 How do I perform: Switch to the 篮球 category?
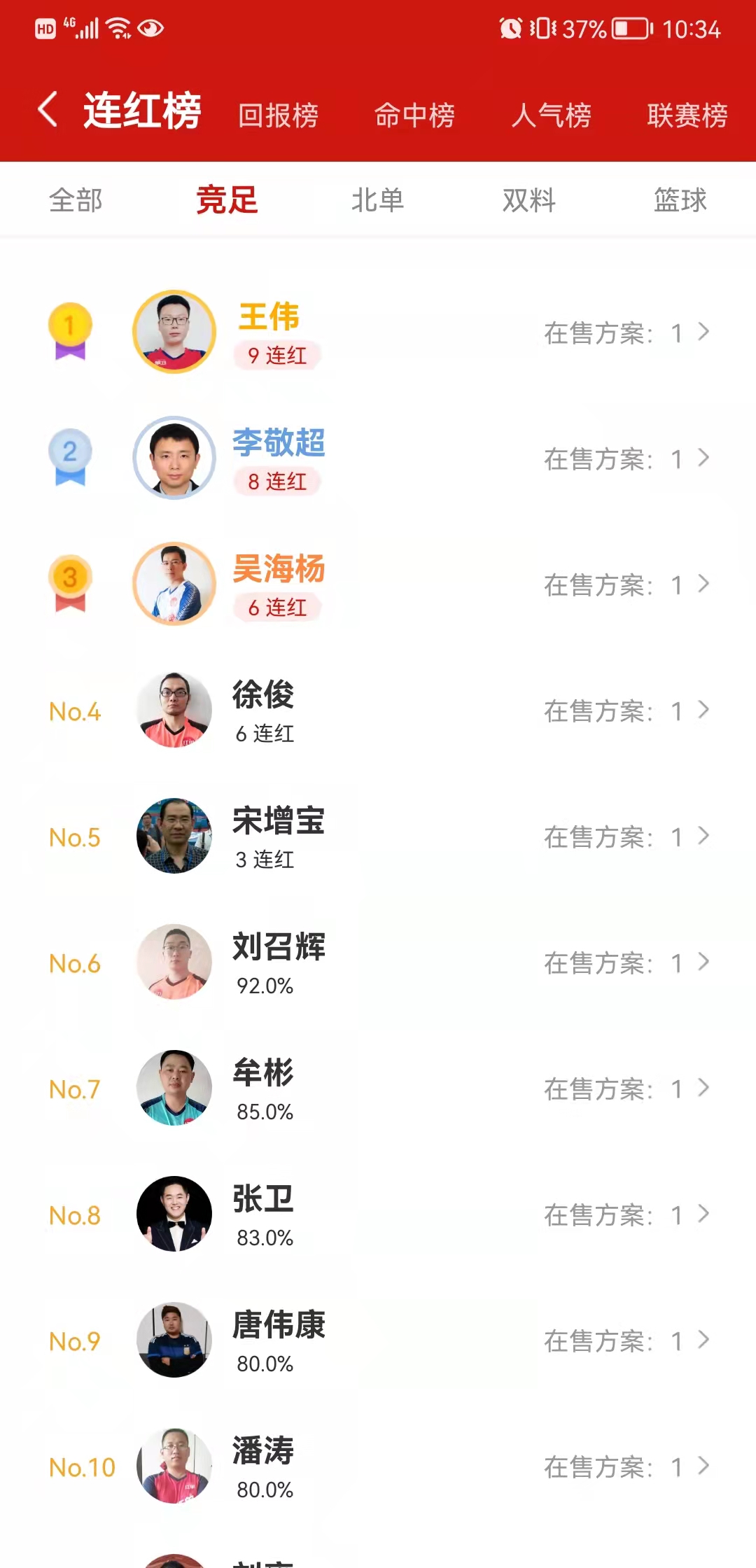[x=680, y=200]
